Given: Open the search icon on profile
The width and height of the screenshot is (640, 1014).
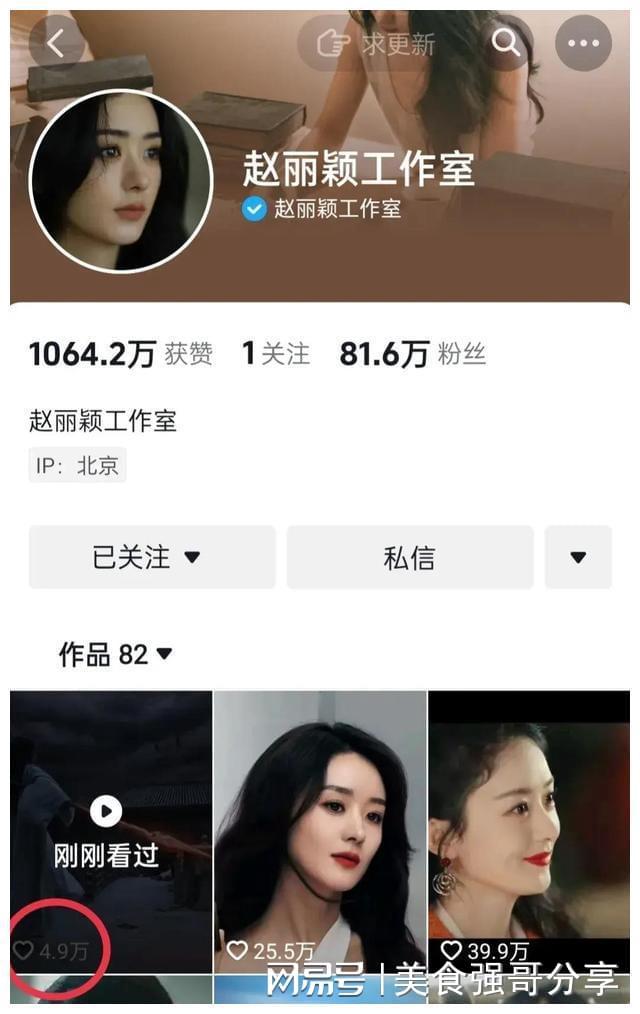Looking at the screenshot, I should [x=506, y=43].
